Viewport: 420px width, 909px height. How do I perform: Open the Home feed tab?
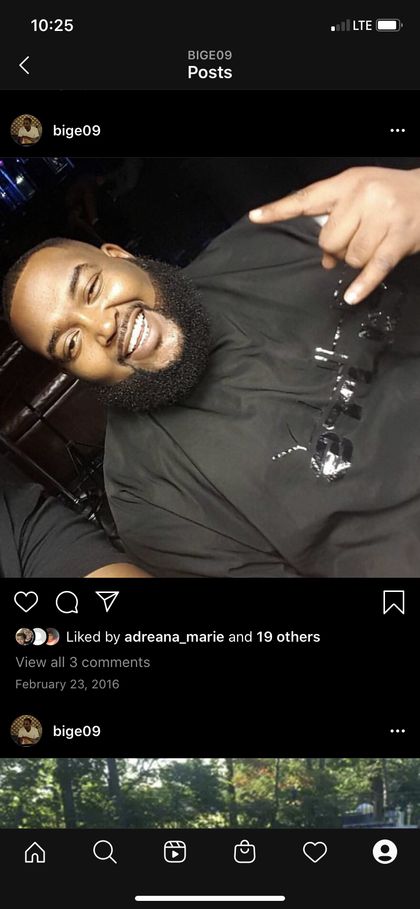[x=35, y=852]
